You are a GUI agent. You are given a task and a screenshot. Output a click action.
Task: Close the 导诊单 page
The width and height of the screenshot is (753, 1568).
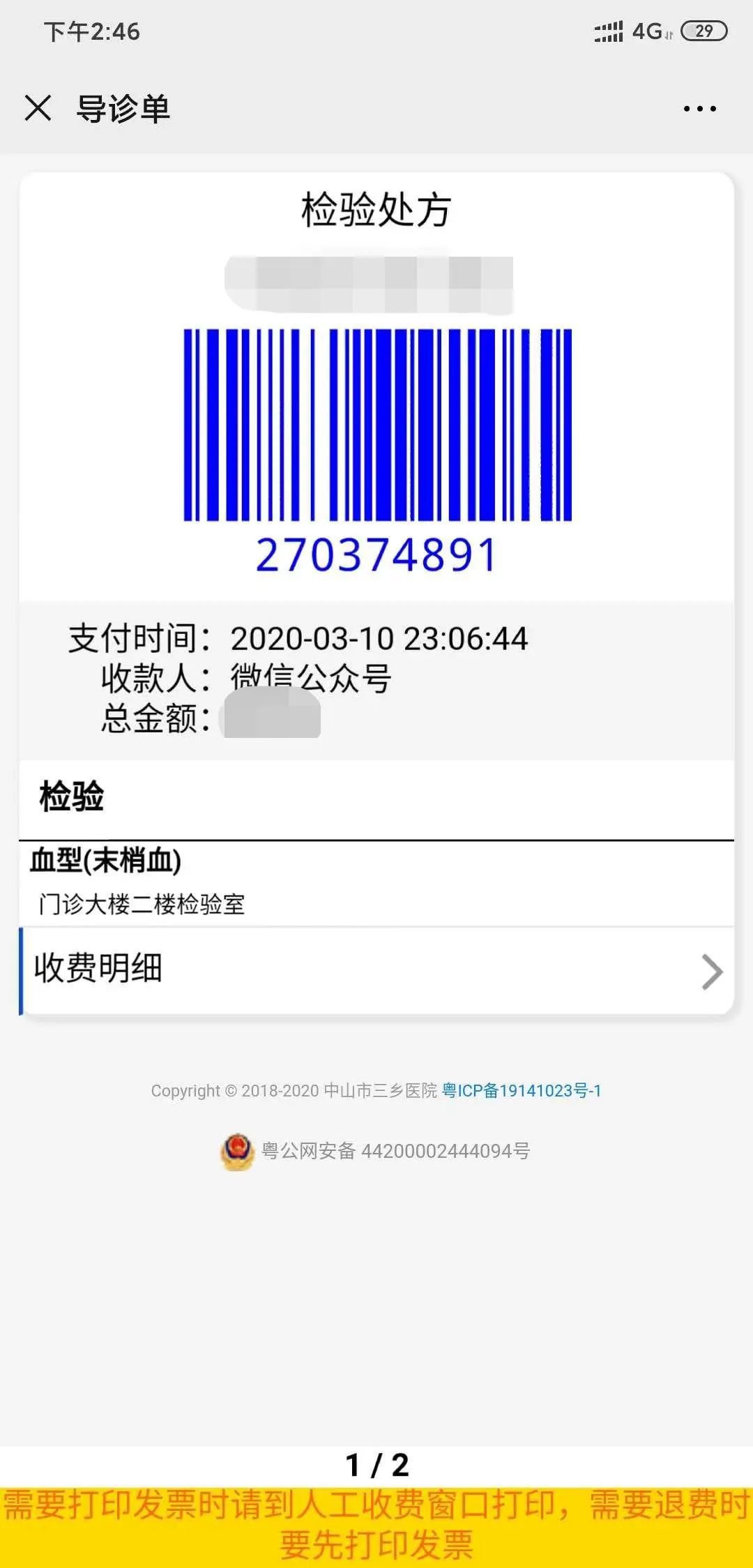(x=38, y=109)
